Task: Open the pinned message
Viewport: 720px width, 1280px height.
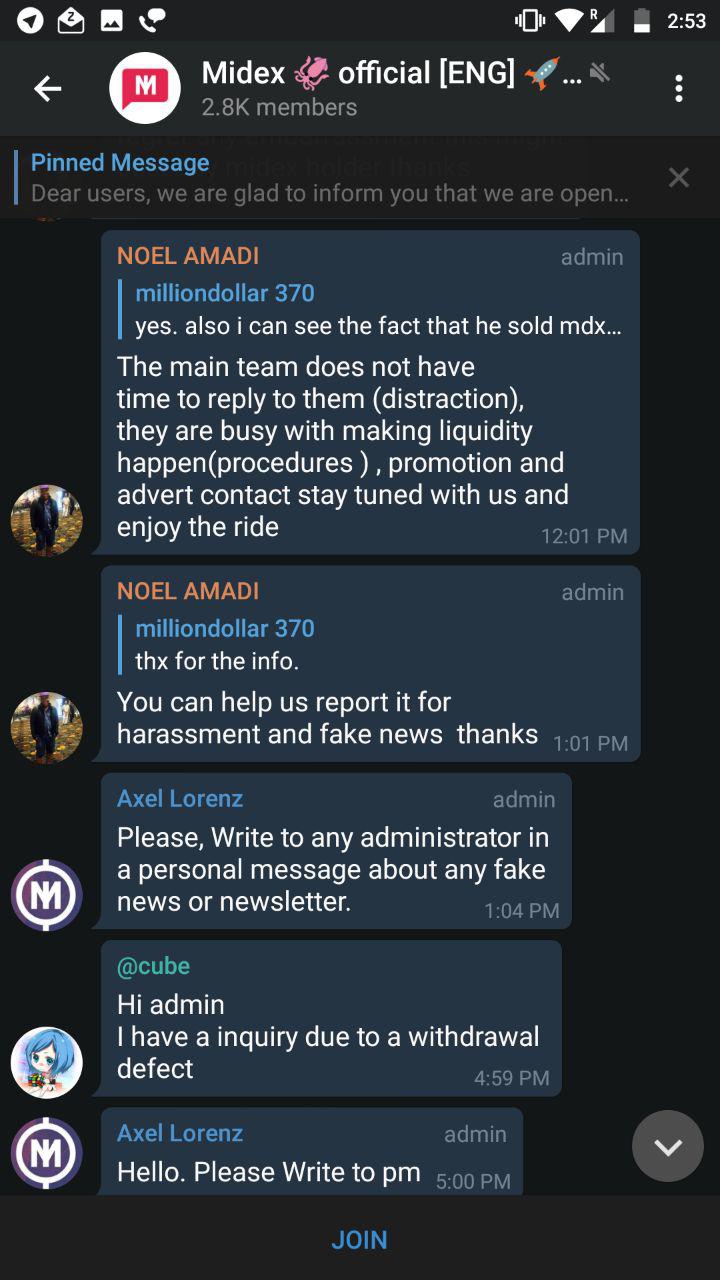Action: point(330,177)
